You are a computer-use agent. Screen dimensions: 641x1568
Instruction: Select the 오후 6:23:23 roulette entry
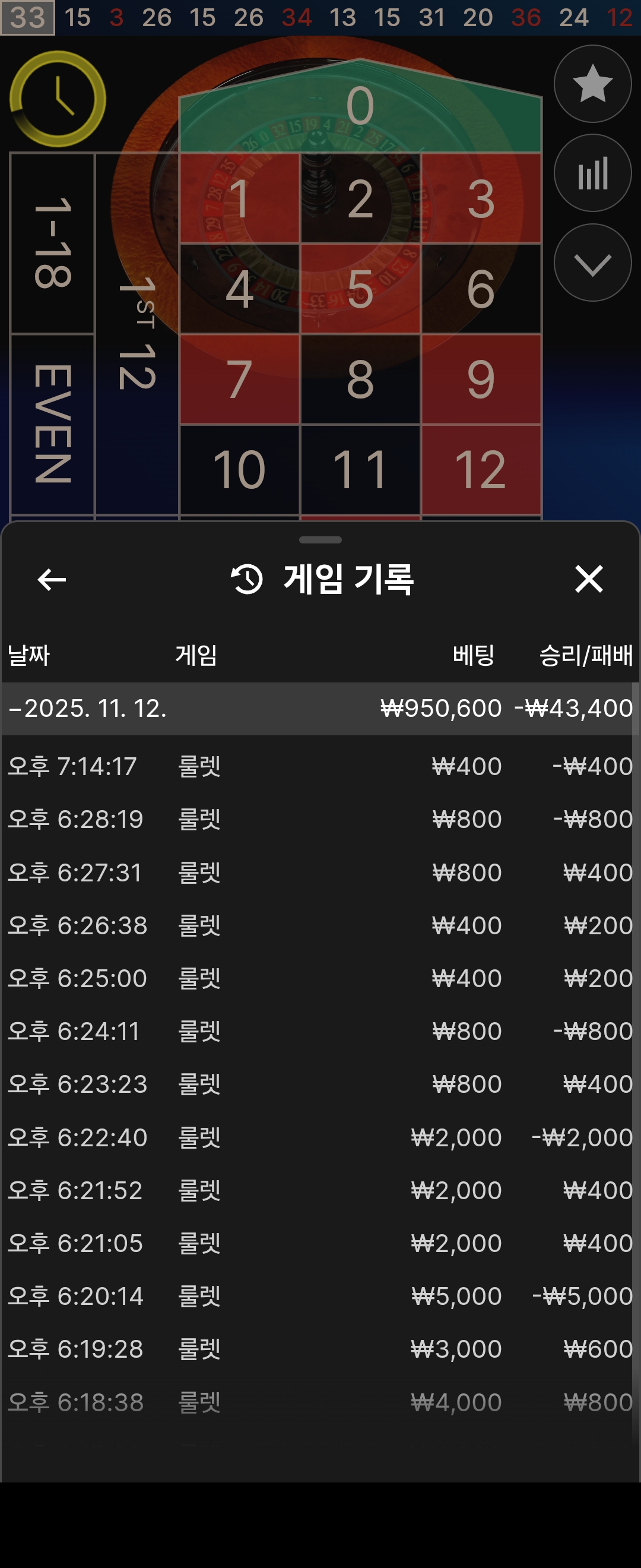pyautogui.click(x=320, y=1084)
